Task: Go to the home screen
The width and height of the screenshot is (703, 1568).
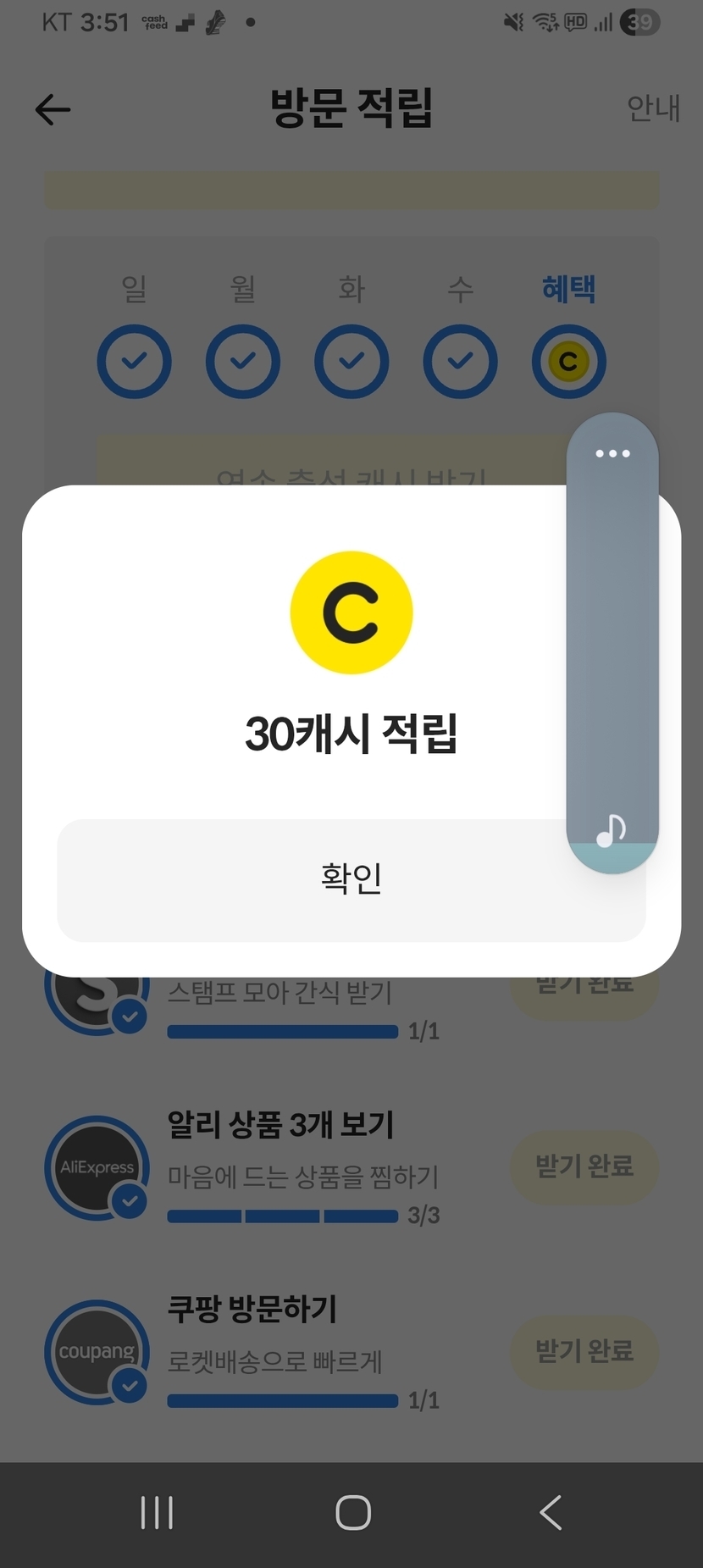Action: (x=352, y=1512)
